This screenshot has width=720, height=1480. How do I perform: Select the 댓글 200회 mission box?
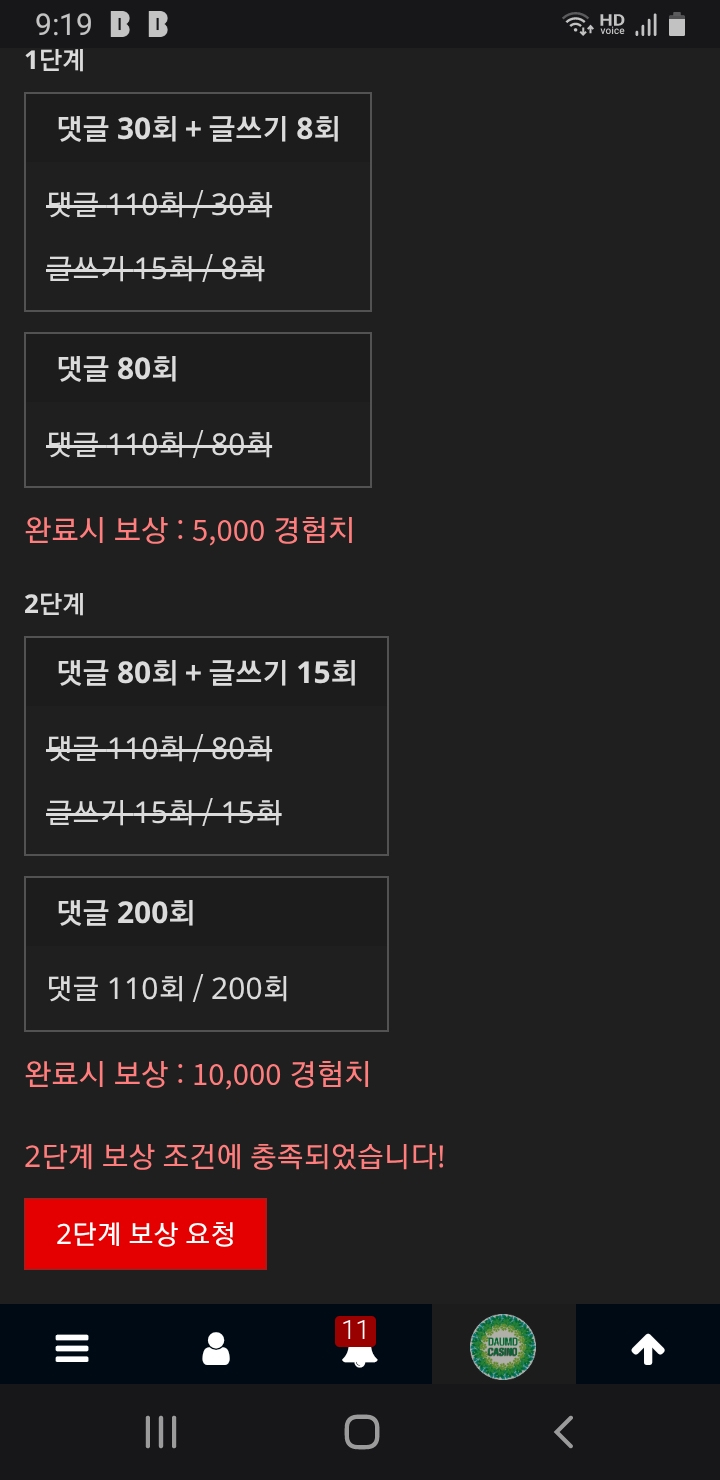click(206, 954)
